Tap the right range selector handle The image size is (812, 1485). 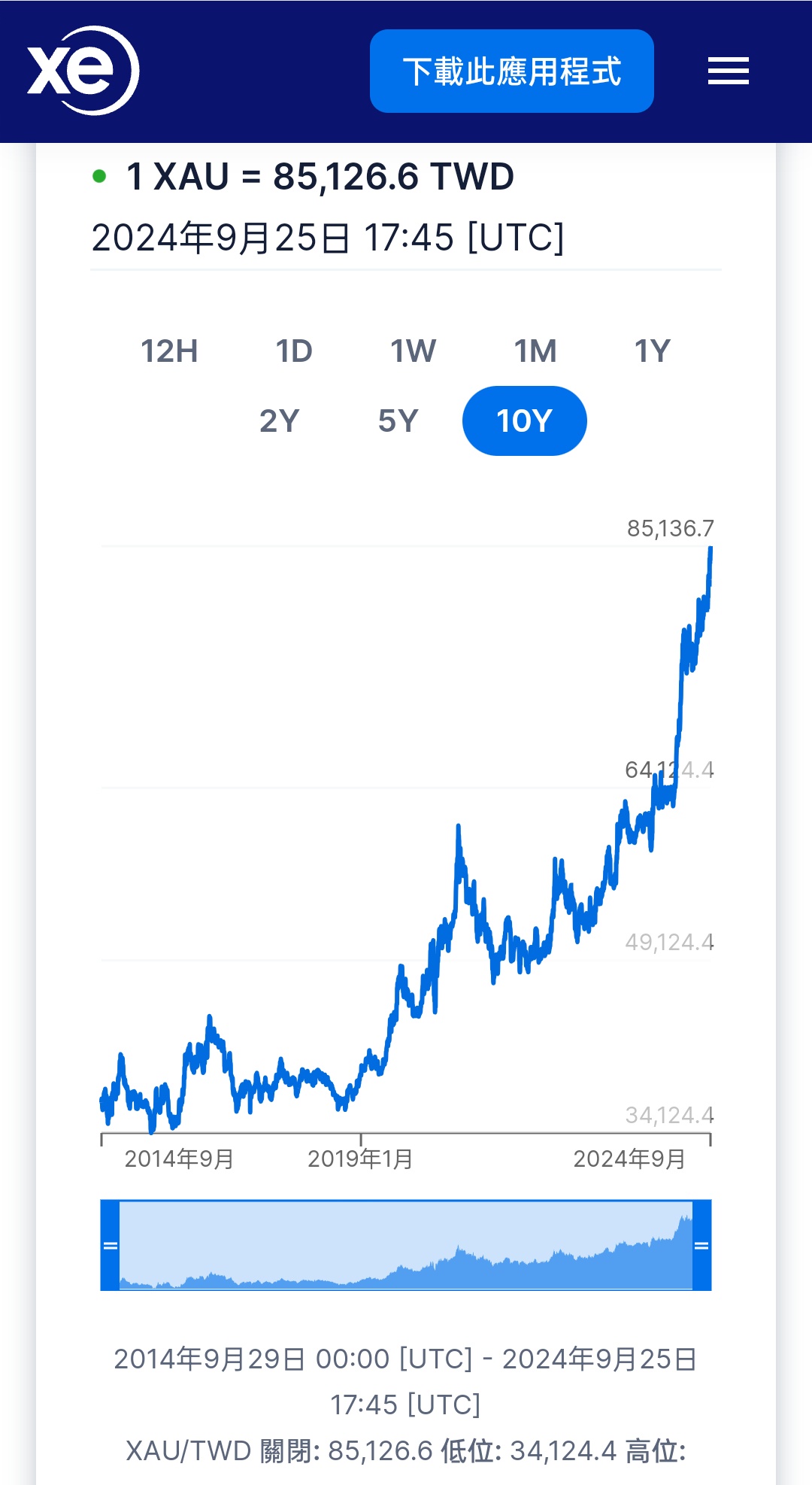point(701,1245)
